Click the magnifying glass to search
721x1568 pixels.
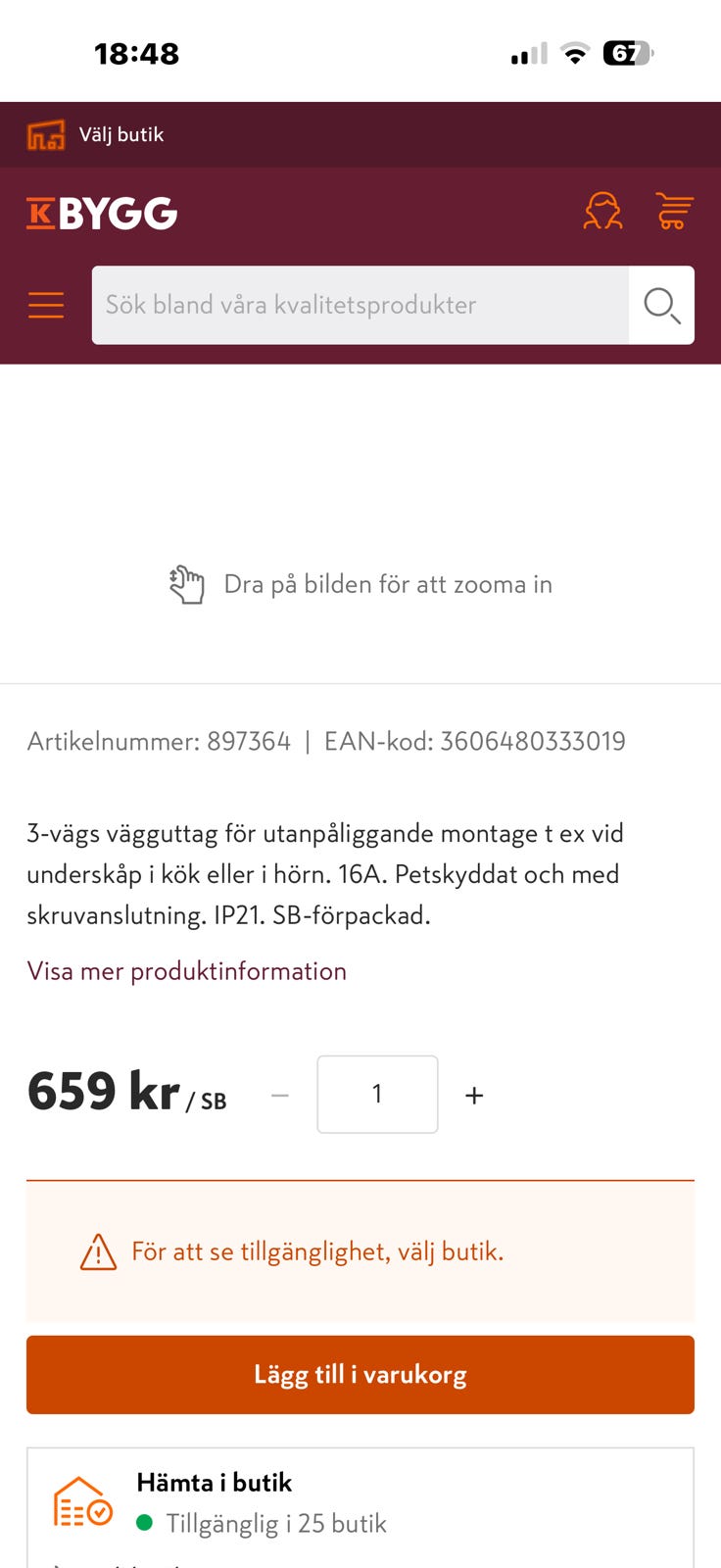(x=661, y=305)
